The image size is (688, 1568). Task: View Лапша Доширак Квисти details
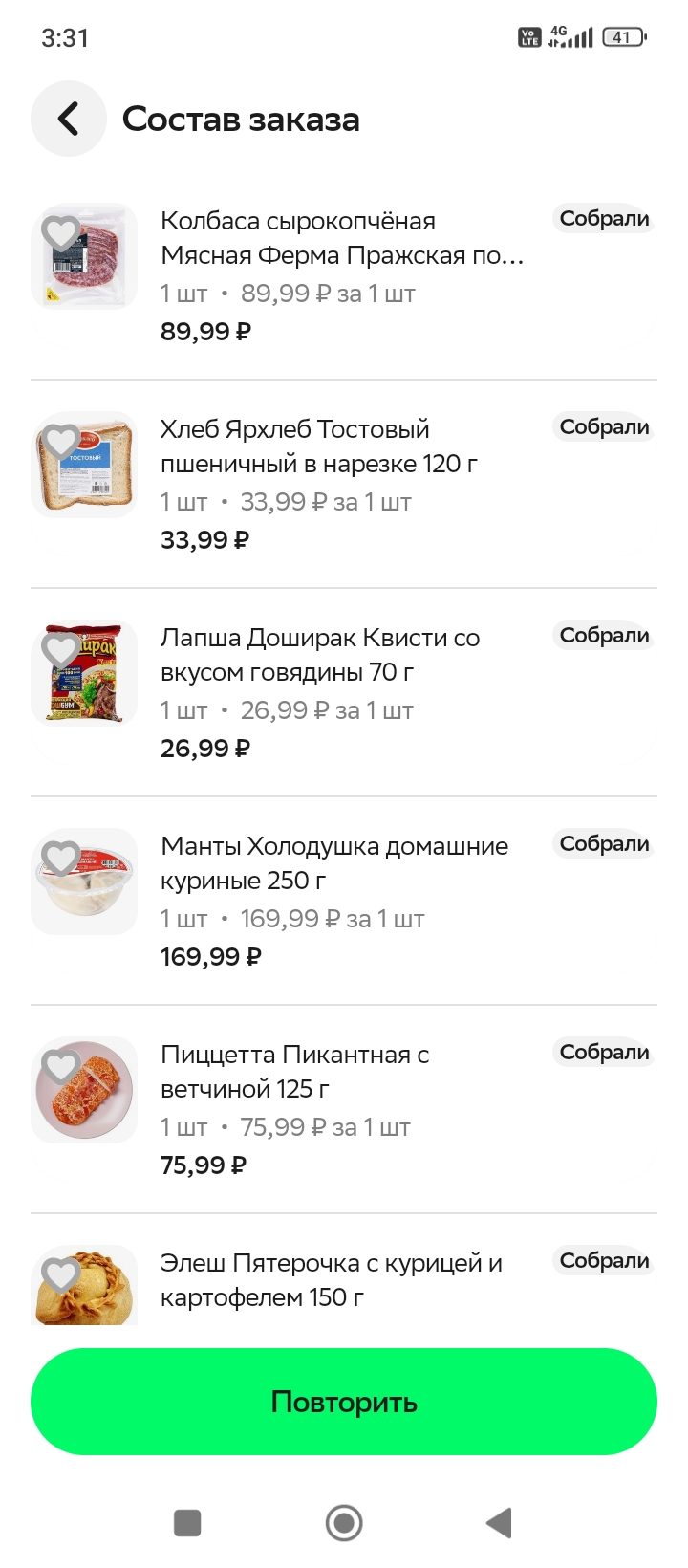pyautogui.click(x=319, y=655)
